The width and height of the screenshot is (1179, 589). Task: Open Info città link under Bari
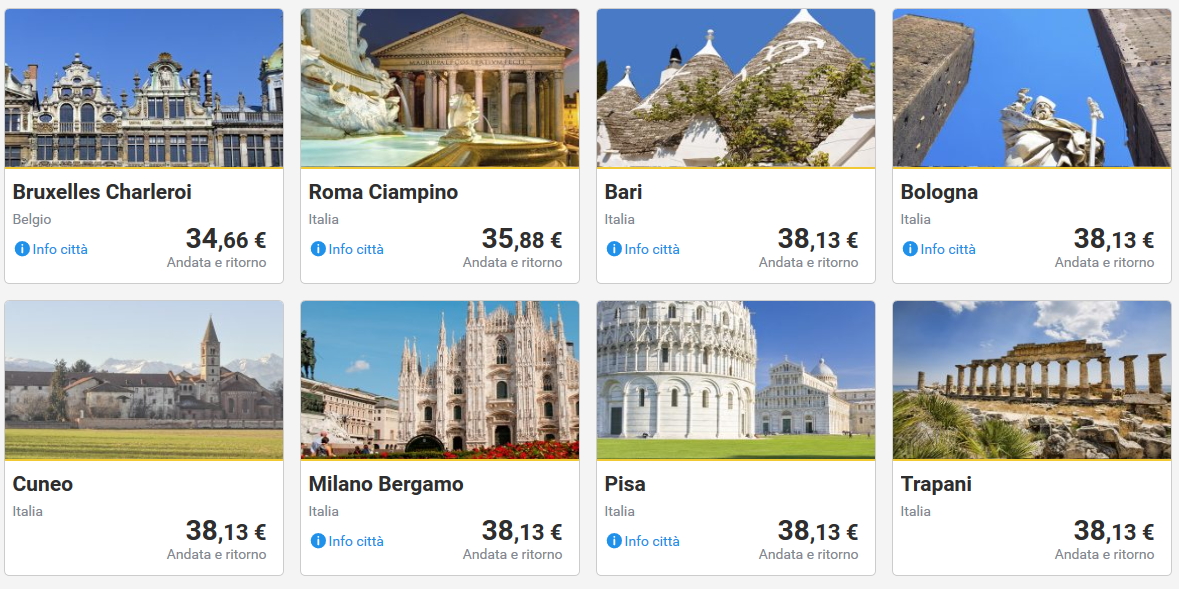(x=644, y=249)
